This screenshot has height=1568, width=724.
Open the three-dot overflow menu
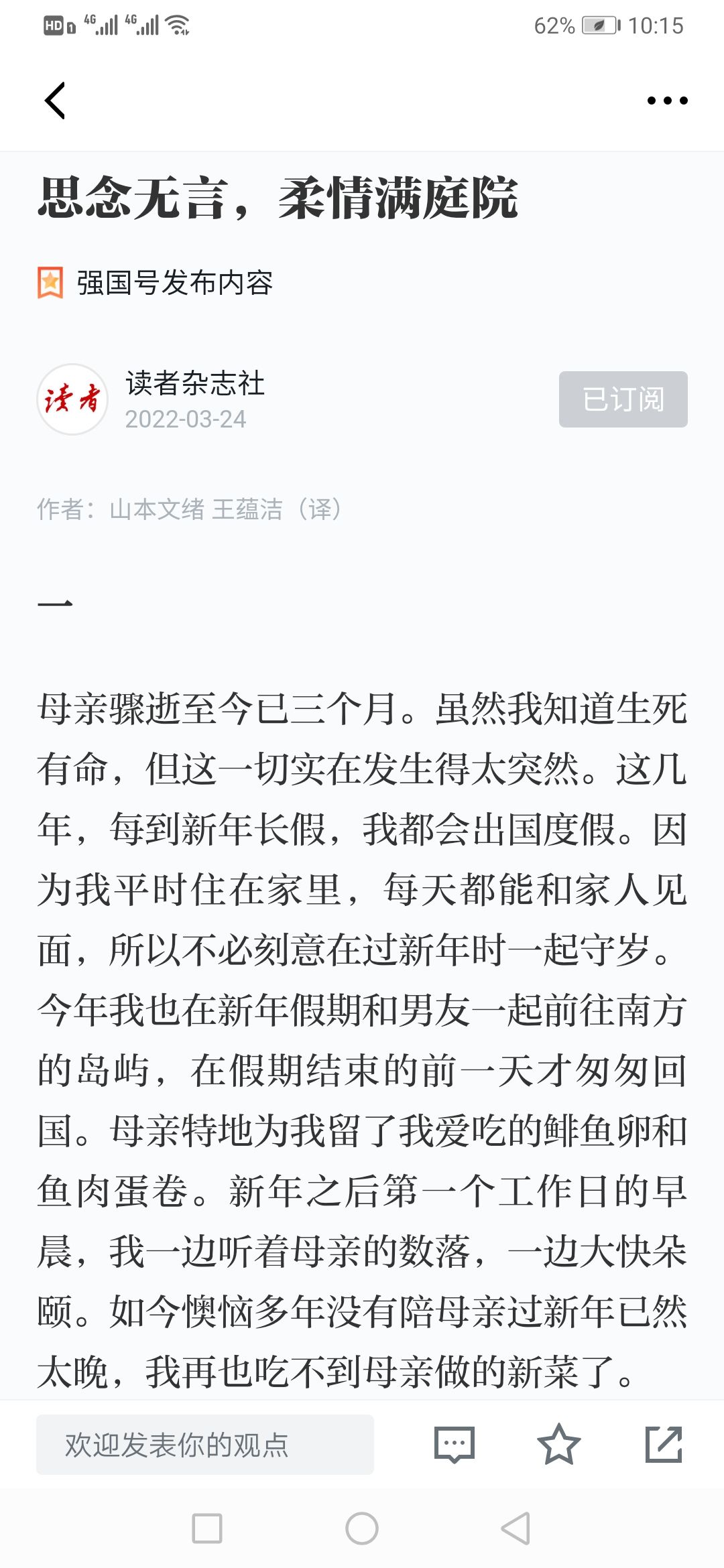pyautogui.click(x=667, y=101)
